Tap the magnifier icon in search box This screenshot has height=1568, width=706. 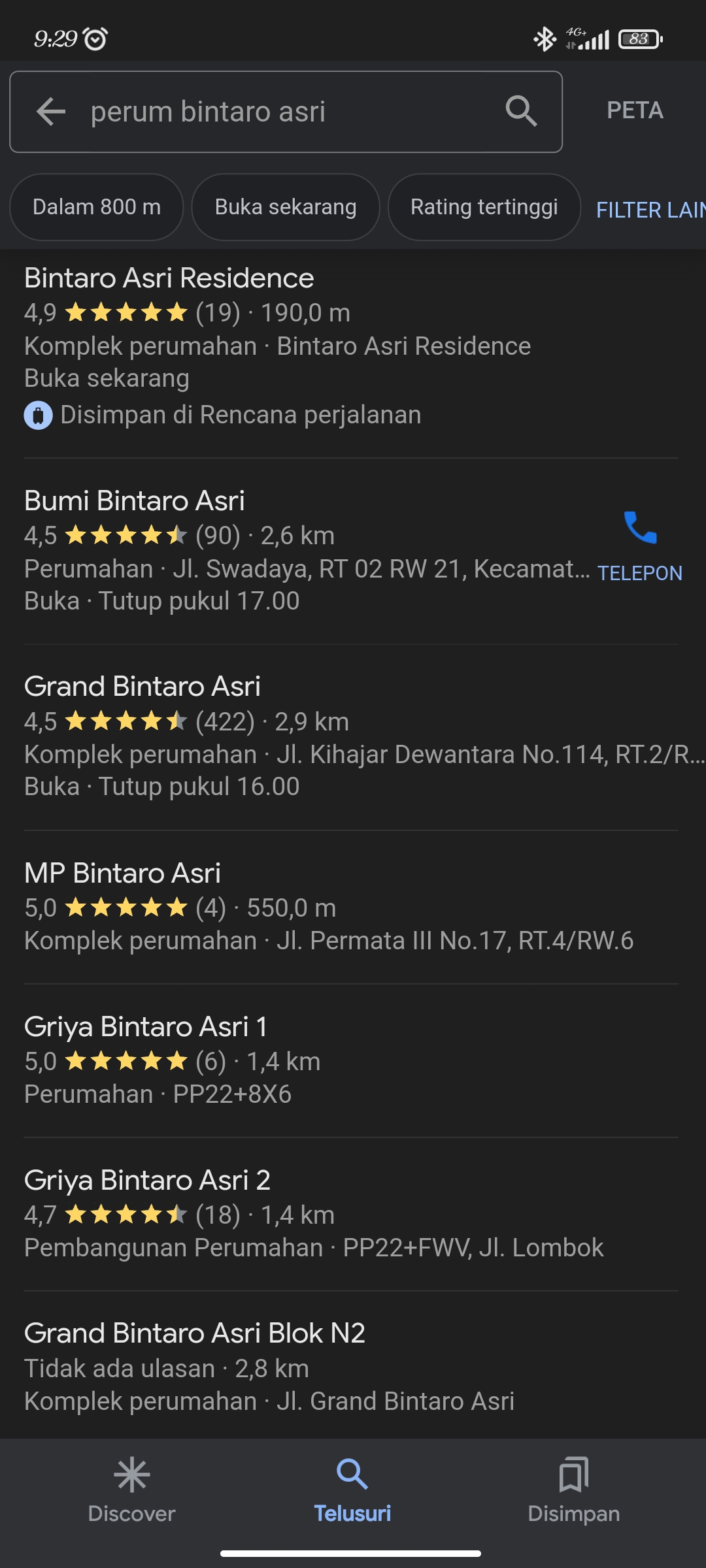(521, 111)
